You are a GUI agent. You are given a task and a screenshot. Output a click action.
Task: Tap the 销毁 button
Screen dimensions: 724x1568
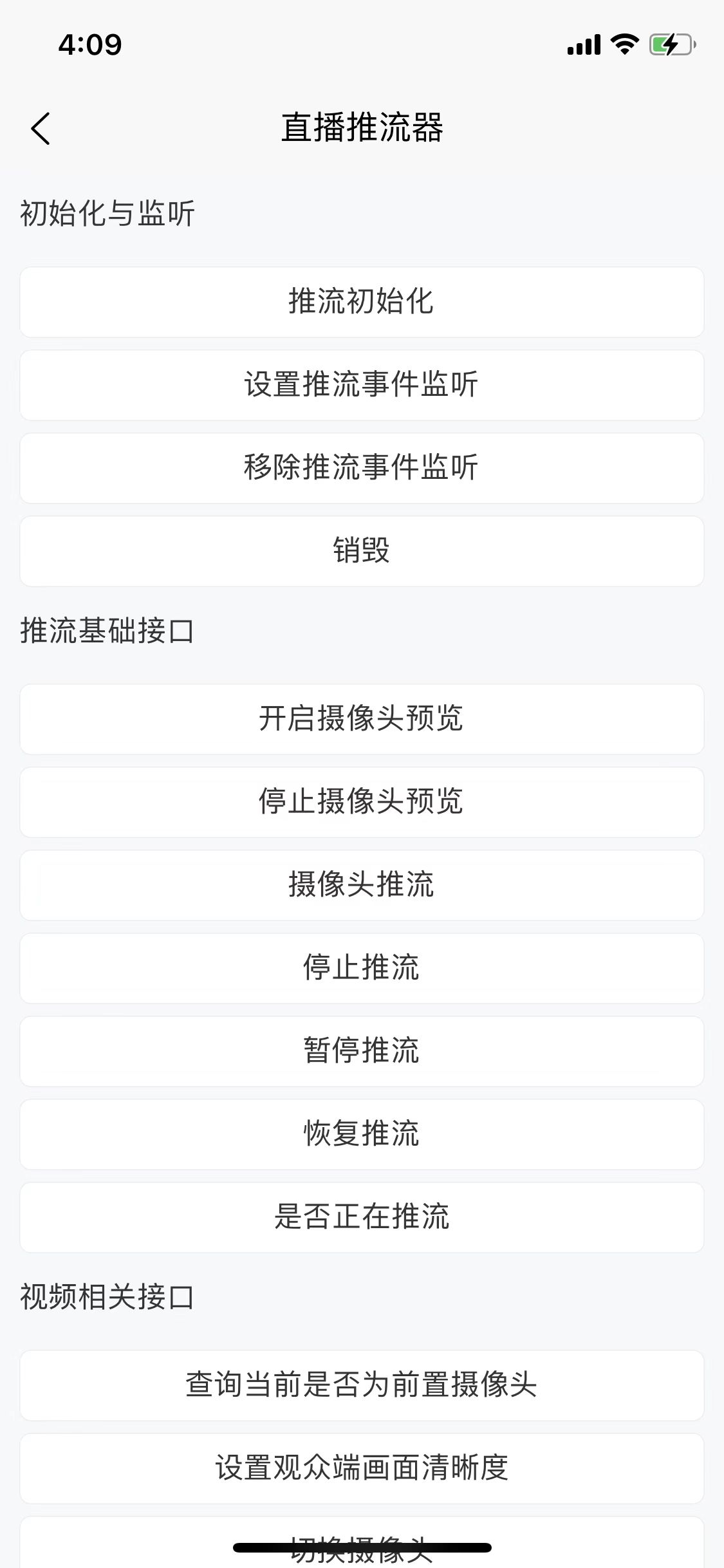[x=362, y=551]
